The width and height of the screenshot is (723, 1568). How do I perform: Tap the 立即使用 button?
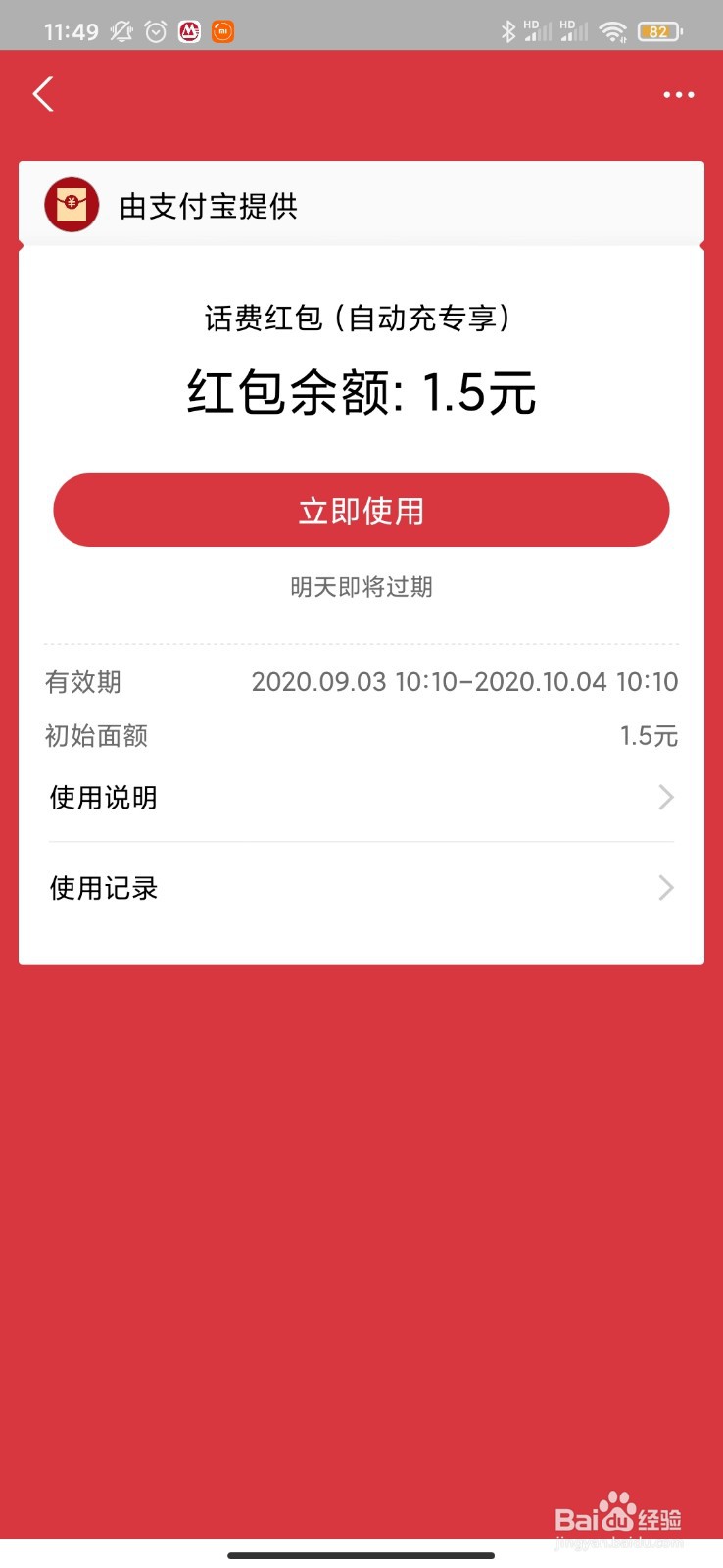361,511
